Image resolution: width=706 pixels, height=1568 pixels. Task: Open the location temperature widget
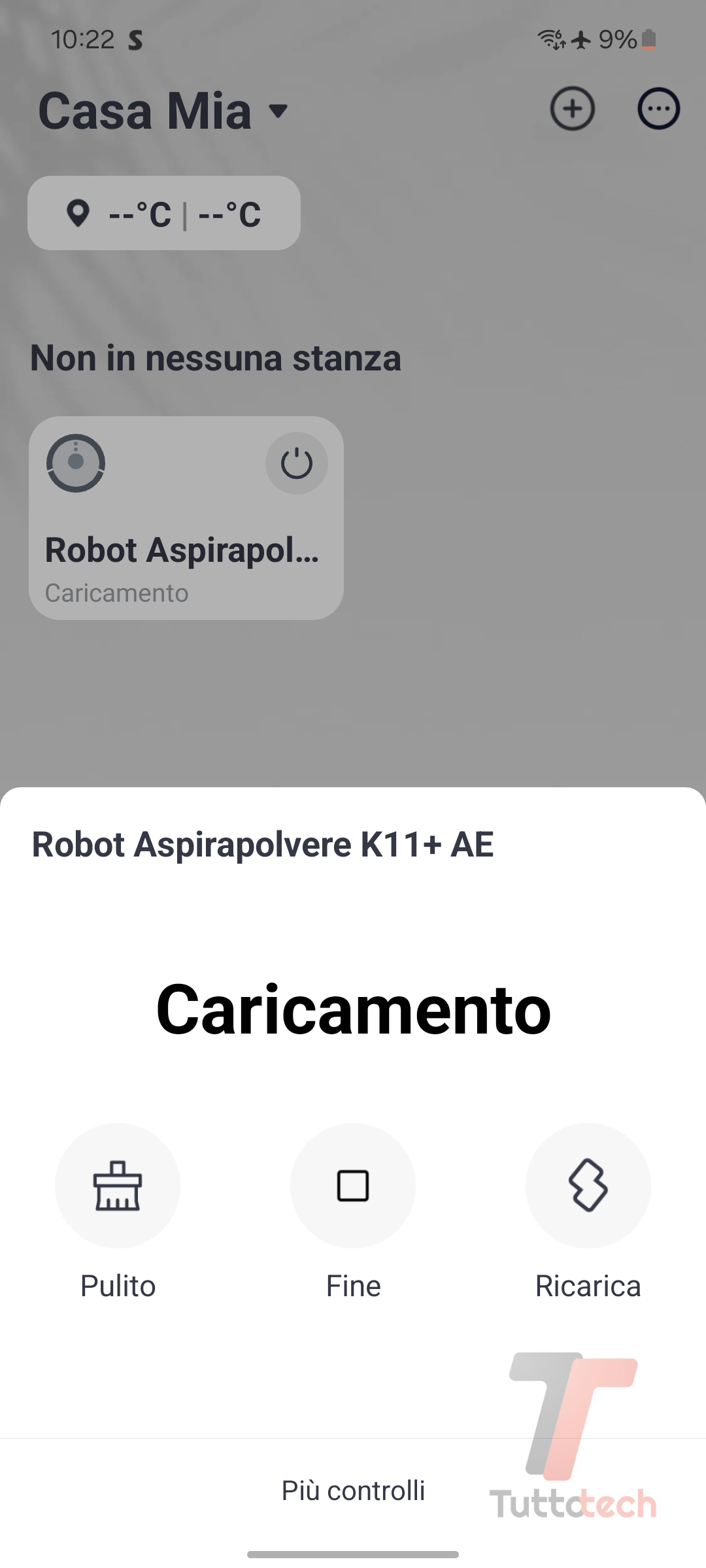163,213
